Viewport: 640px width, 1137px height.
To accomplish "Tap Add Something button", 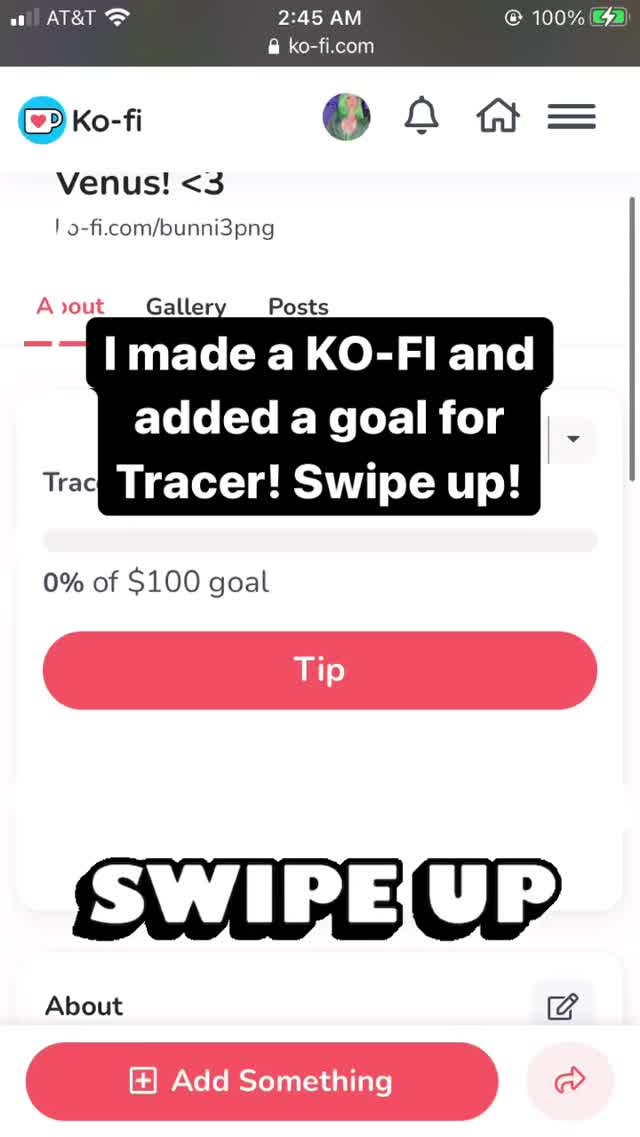I will click(x=262, y=1081).
